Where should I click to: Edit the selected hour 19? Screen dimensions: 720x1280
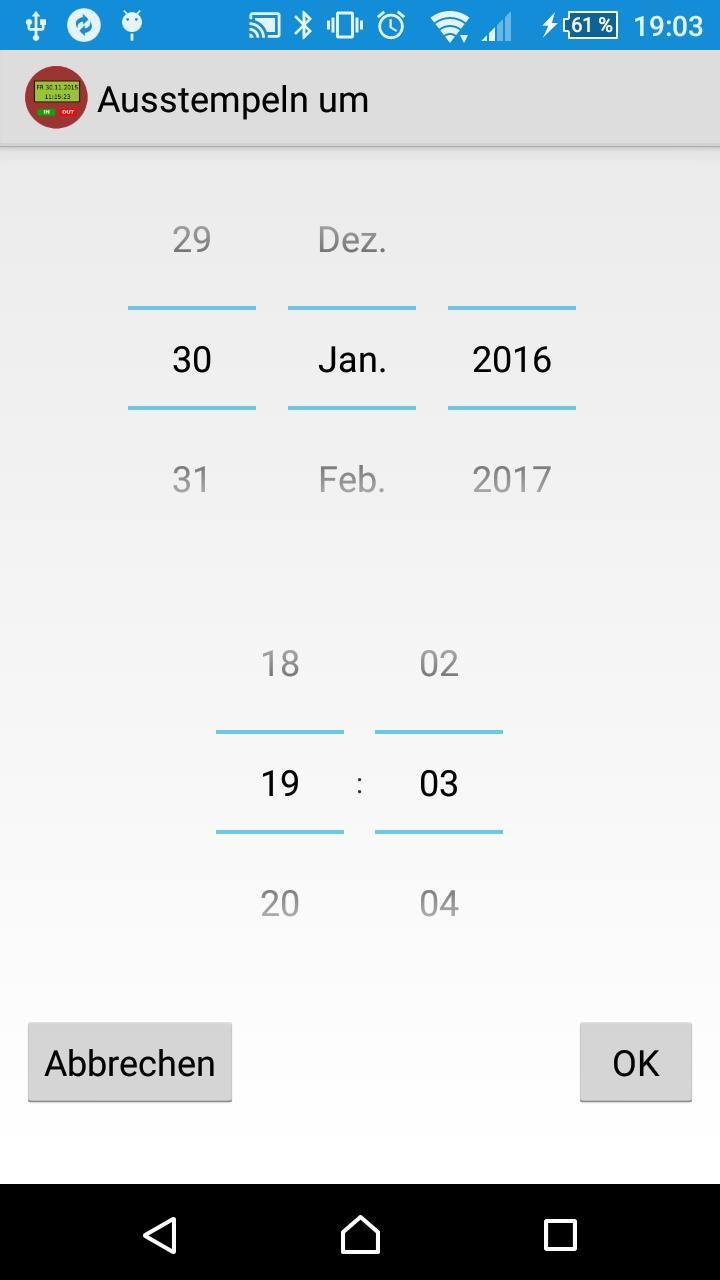[x=280, y=783]
